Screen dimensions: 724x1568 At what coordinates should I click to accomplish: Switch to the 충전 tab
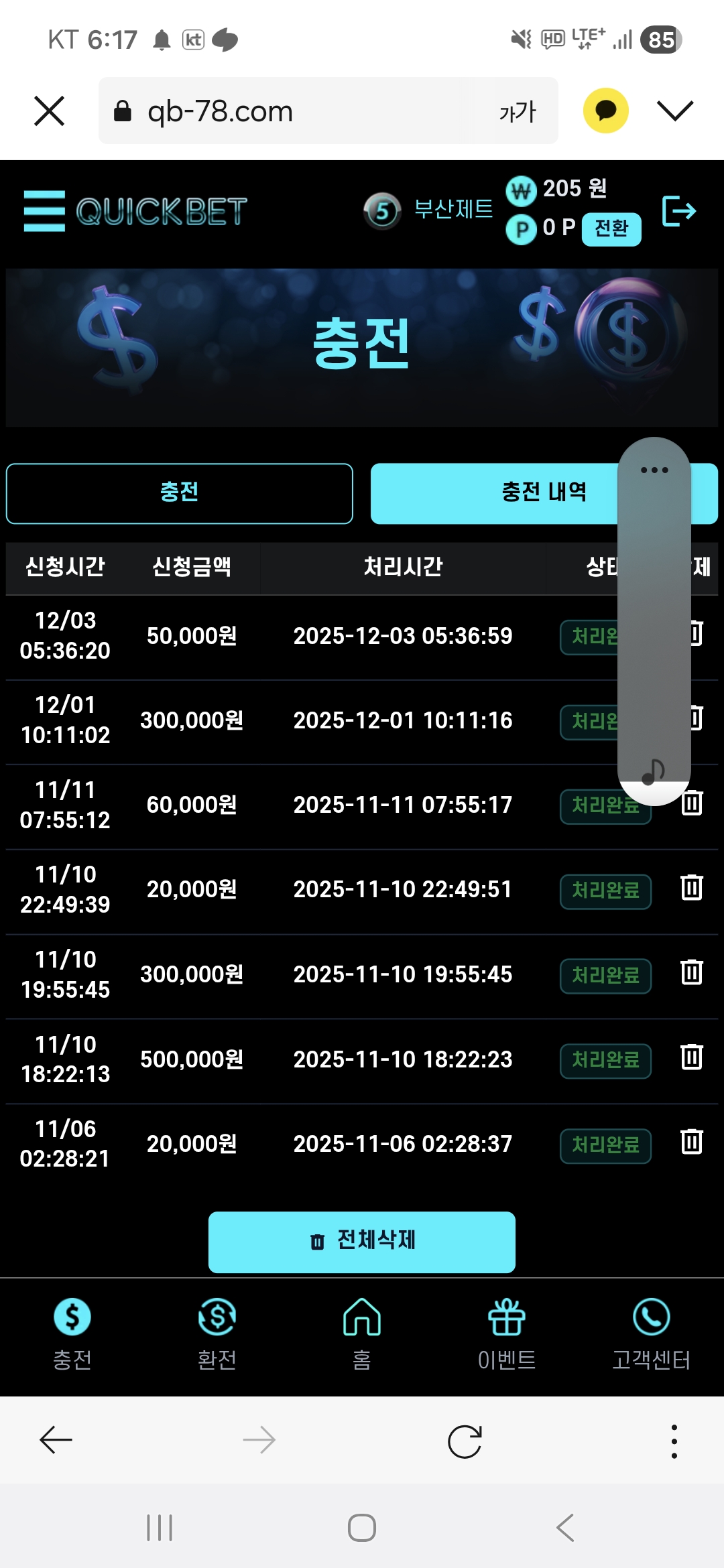[179, 493]
